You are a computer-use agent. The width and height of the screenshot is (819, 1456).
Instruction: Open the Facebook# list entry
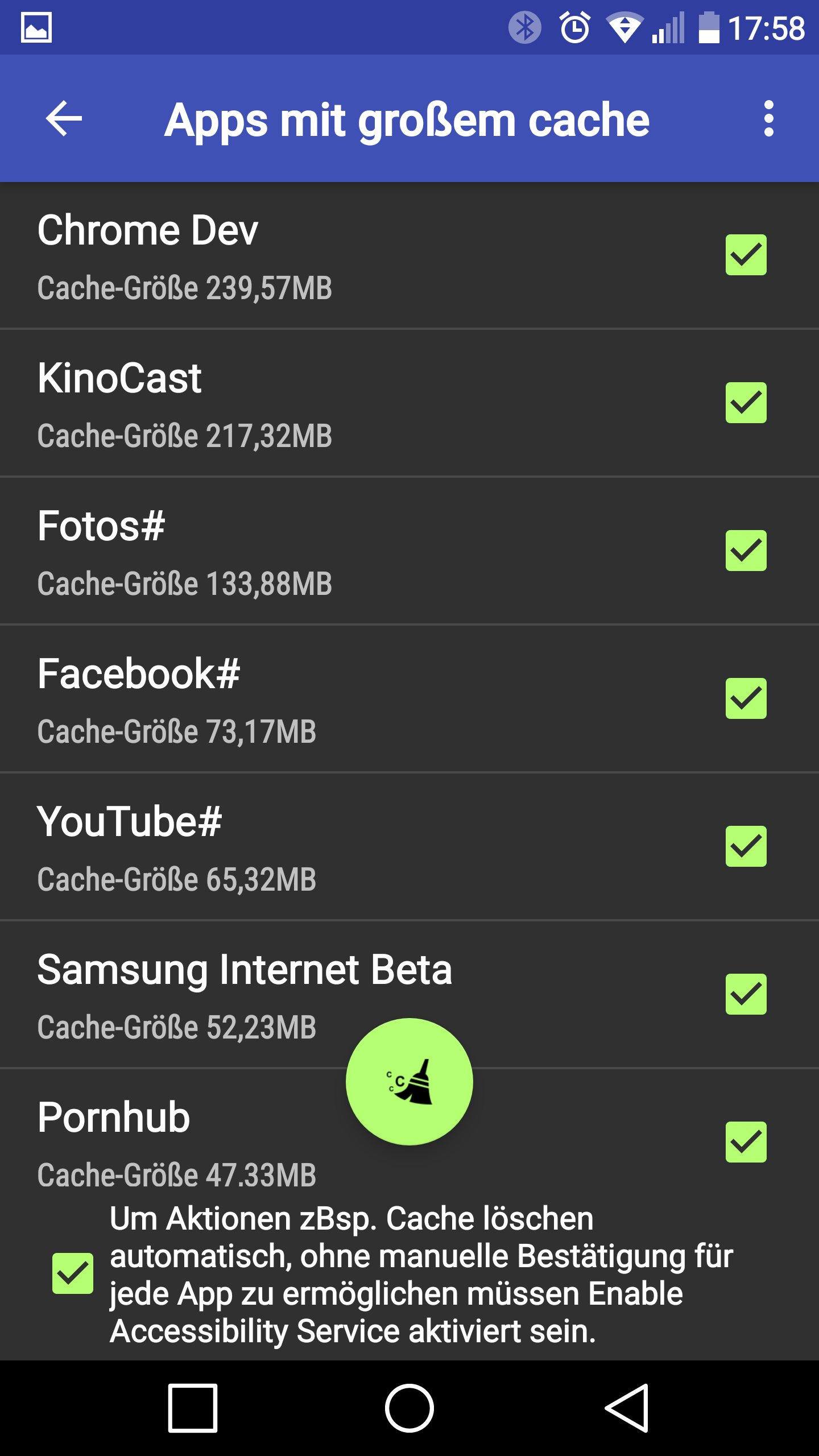(409, 698)
